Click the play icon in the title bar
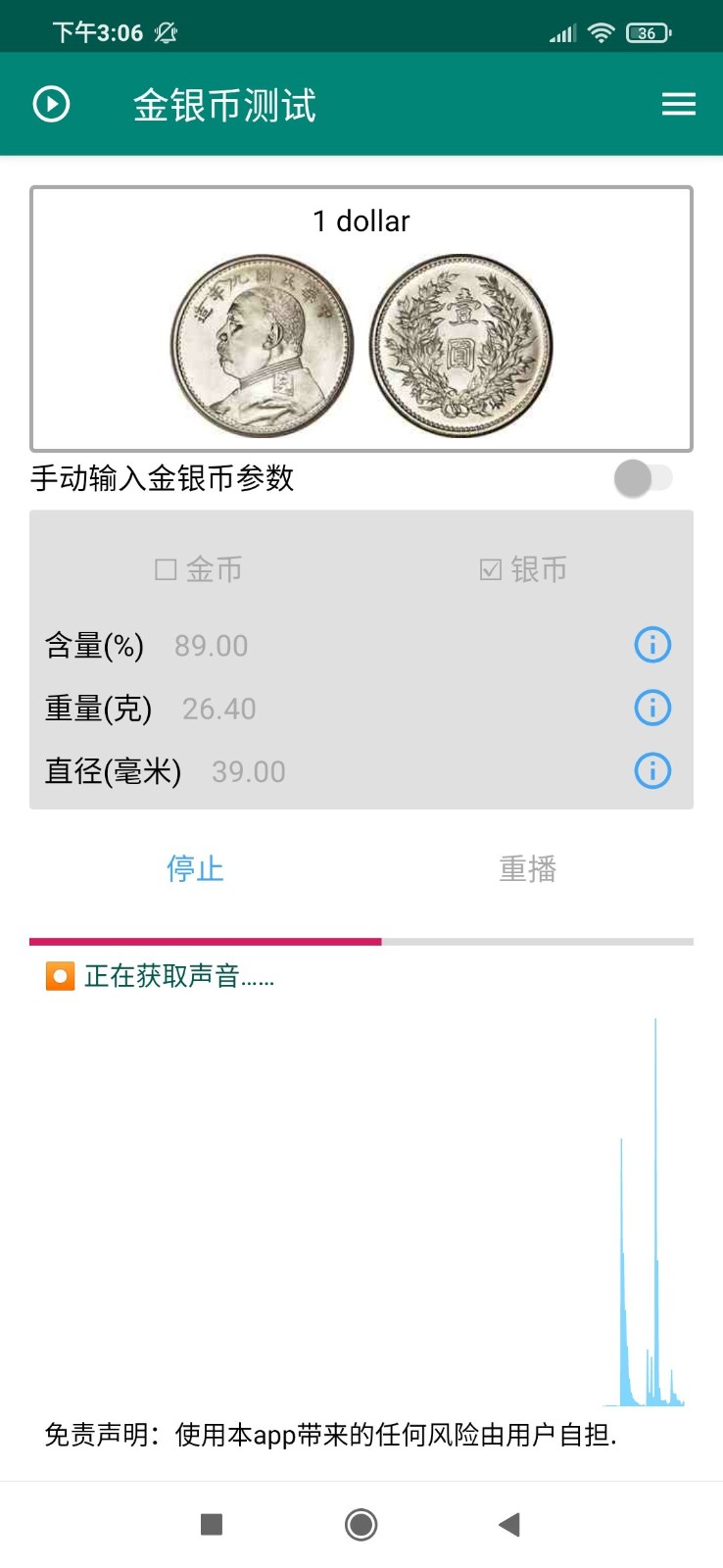The width and height of the screenshot is (723, 1568). click(52, 103)
